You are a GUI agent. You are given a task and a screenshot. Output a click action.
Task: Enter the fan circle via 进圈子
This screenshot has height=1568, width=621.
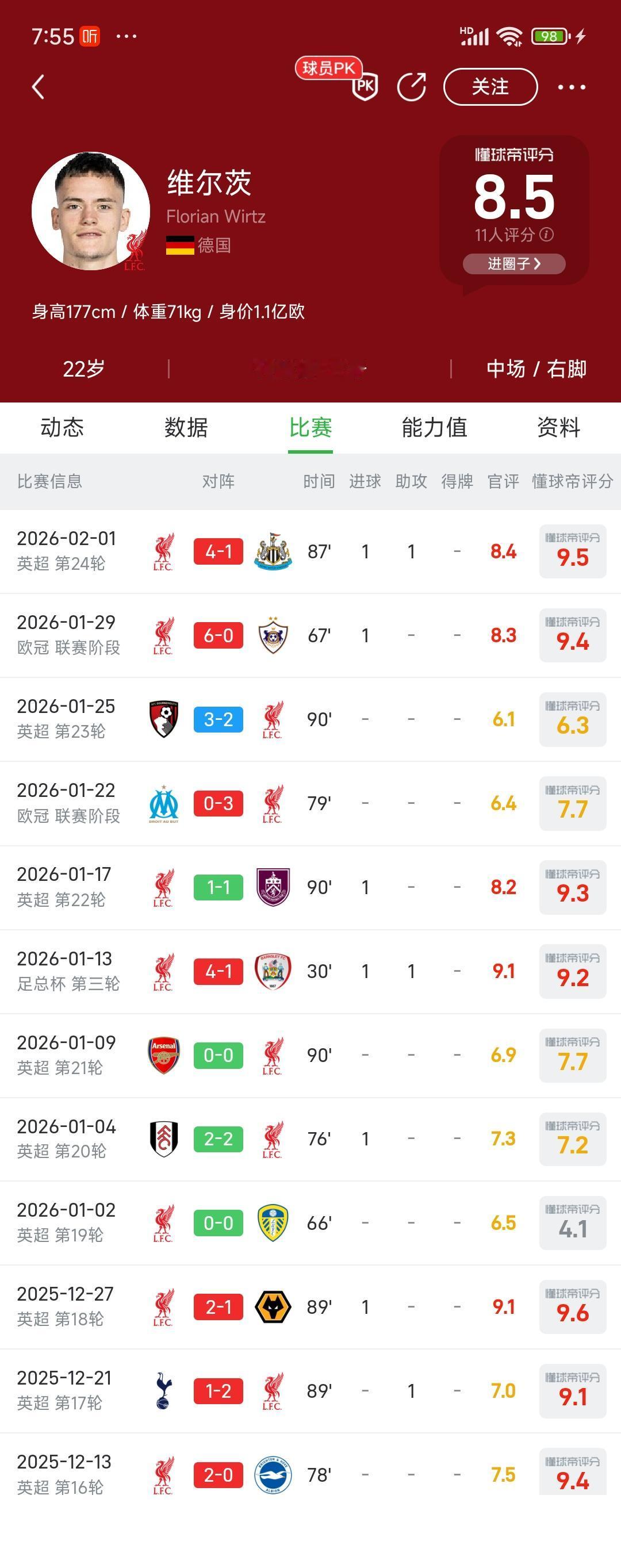click(515, 263)
